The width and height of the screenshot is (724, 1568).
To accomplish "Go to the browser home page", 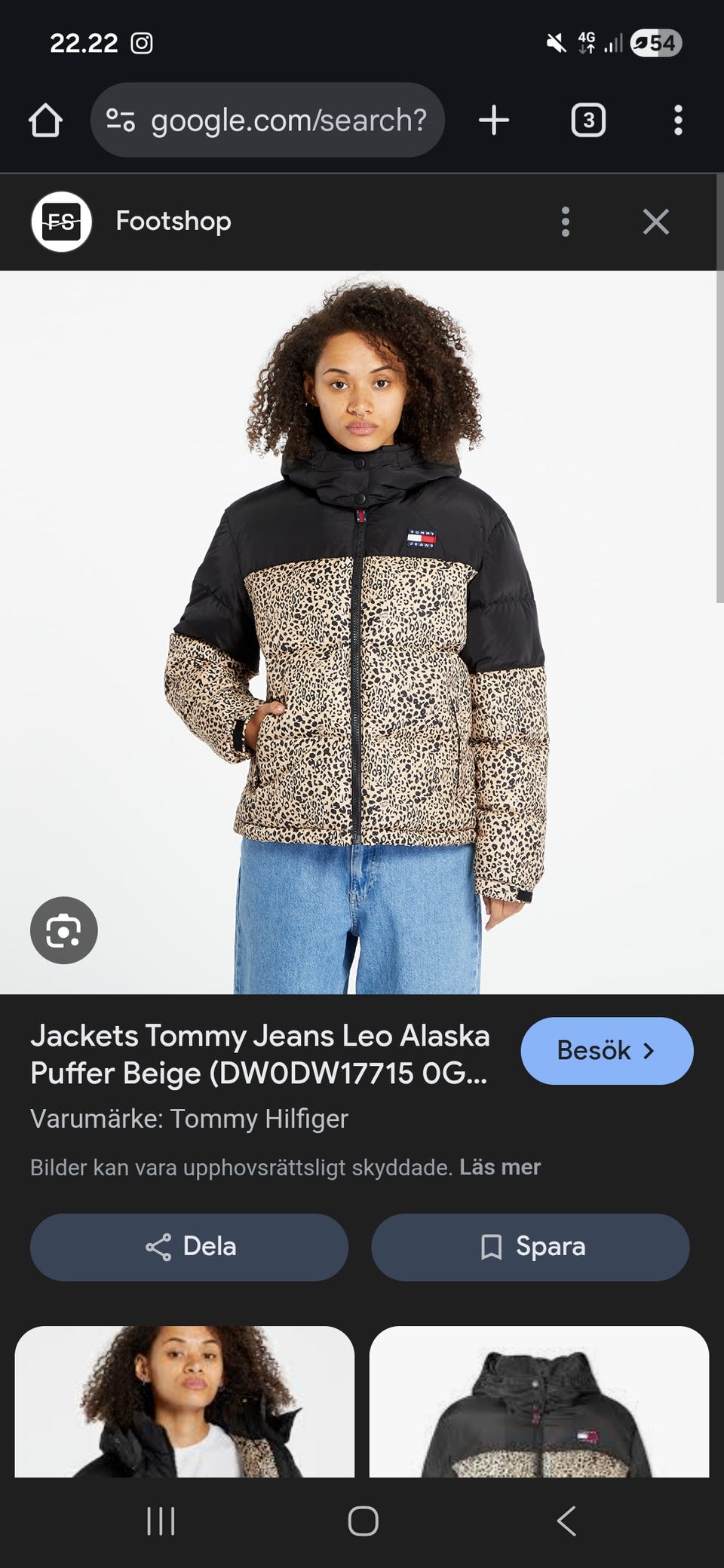I will click(x=45, y=121).
